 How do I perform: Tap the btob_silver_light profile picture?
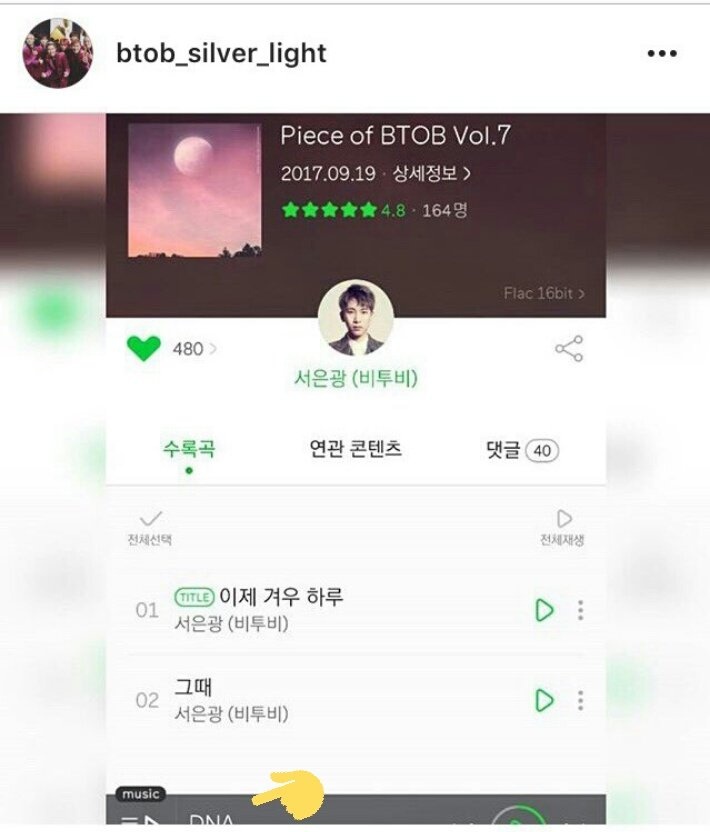58,54
